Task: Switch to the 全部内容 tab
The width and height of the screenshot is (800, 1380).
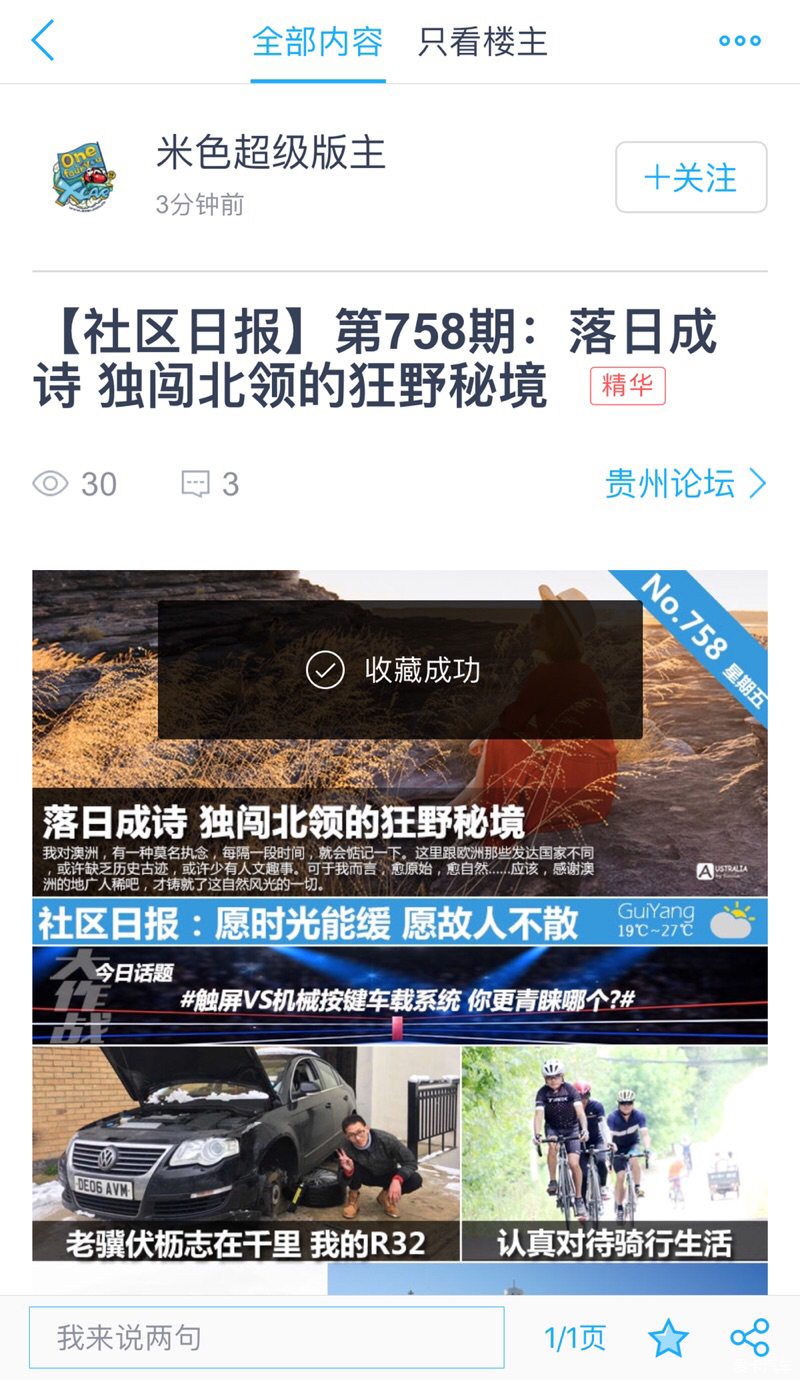Action: pyautogui.click(x=317, y=42)
